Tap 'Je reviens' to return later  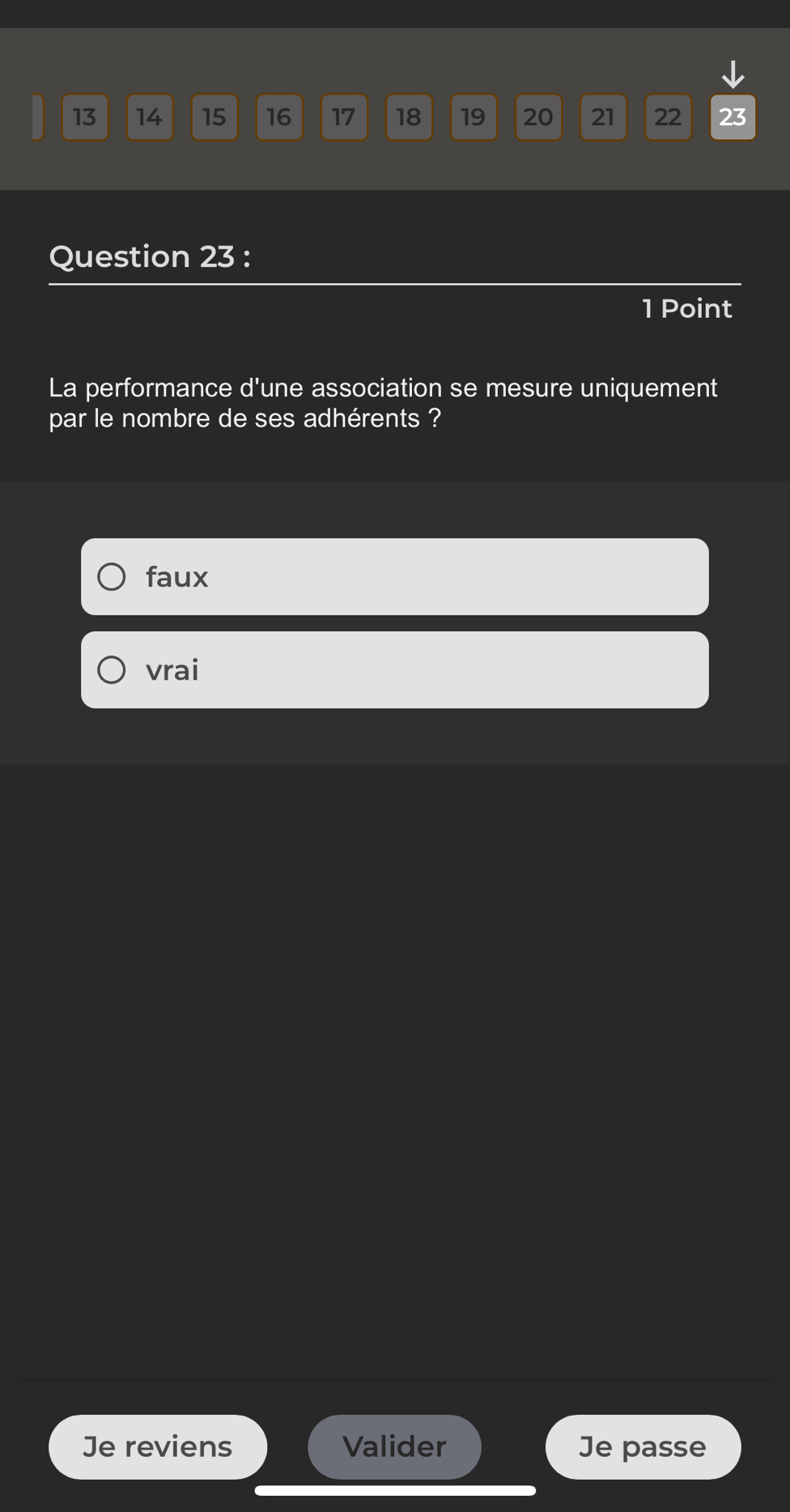[x=158, y=1446]
